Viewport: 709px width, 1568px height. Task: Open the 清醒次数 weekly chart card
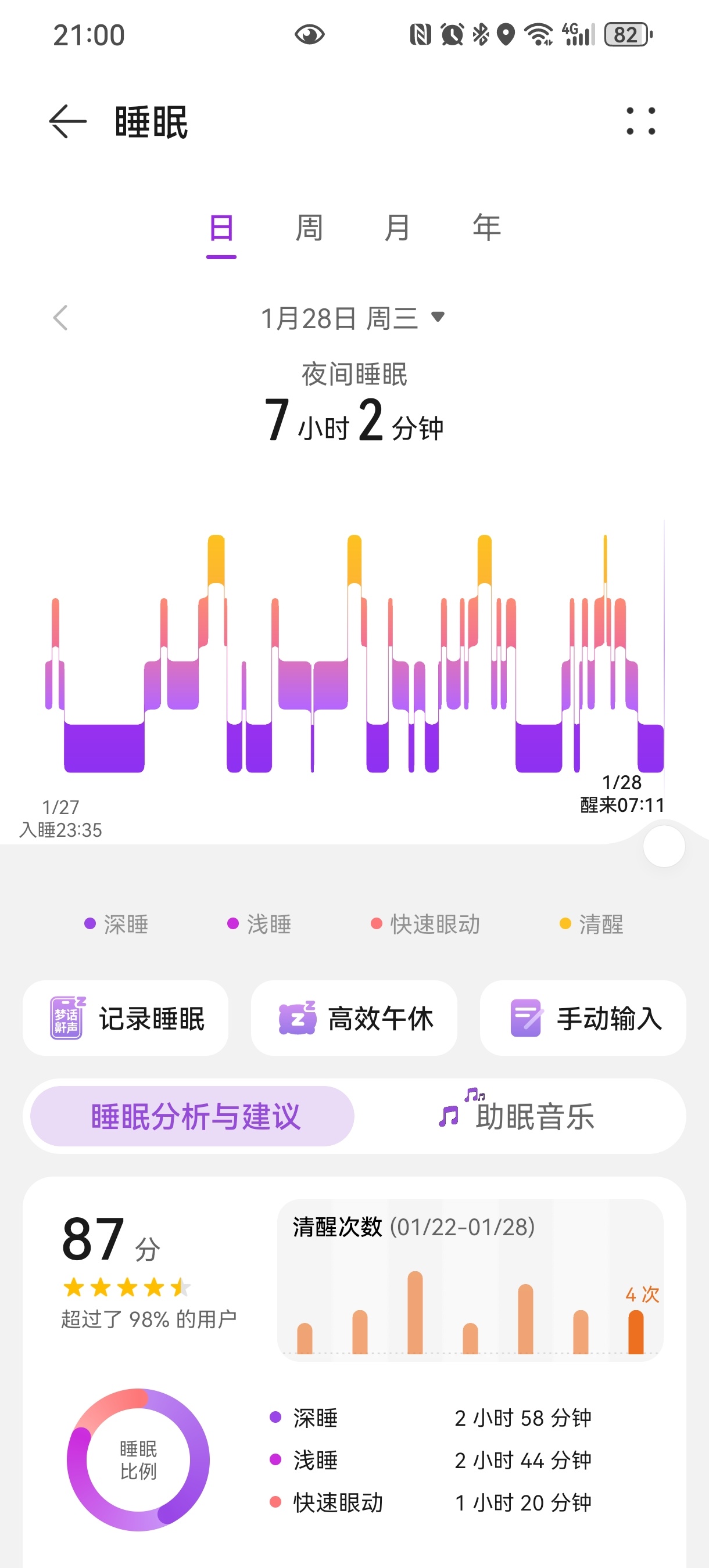point(470,1280)
